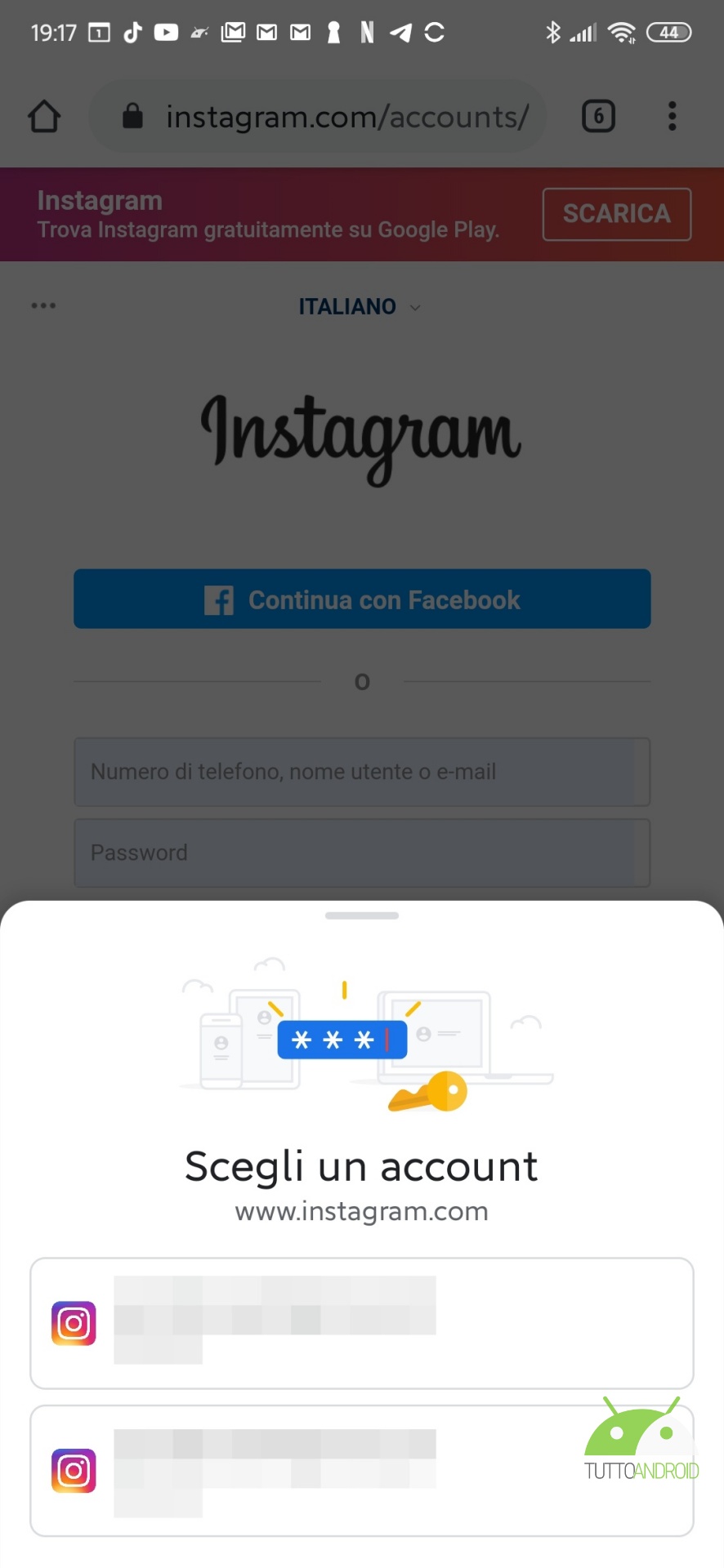This screenshot has width=724, height=1568.
Task: Go to the browser home page
Action: click(x=44, y=116)
